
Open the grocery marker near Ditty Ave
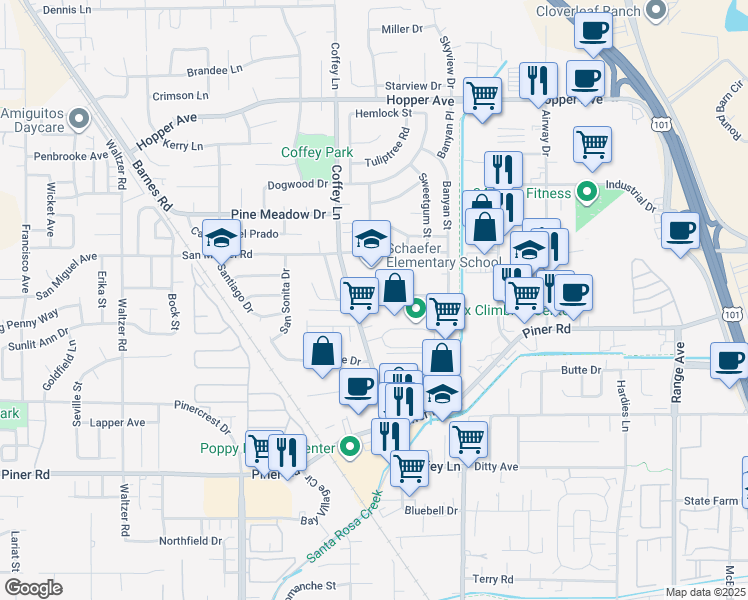(x=468, y=438)
